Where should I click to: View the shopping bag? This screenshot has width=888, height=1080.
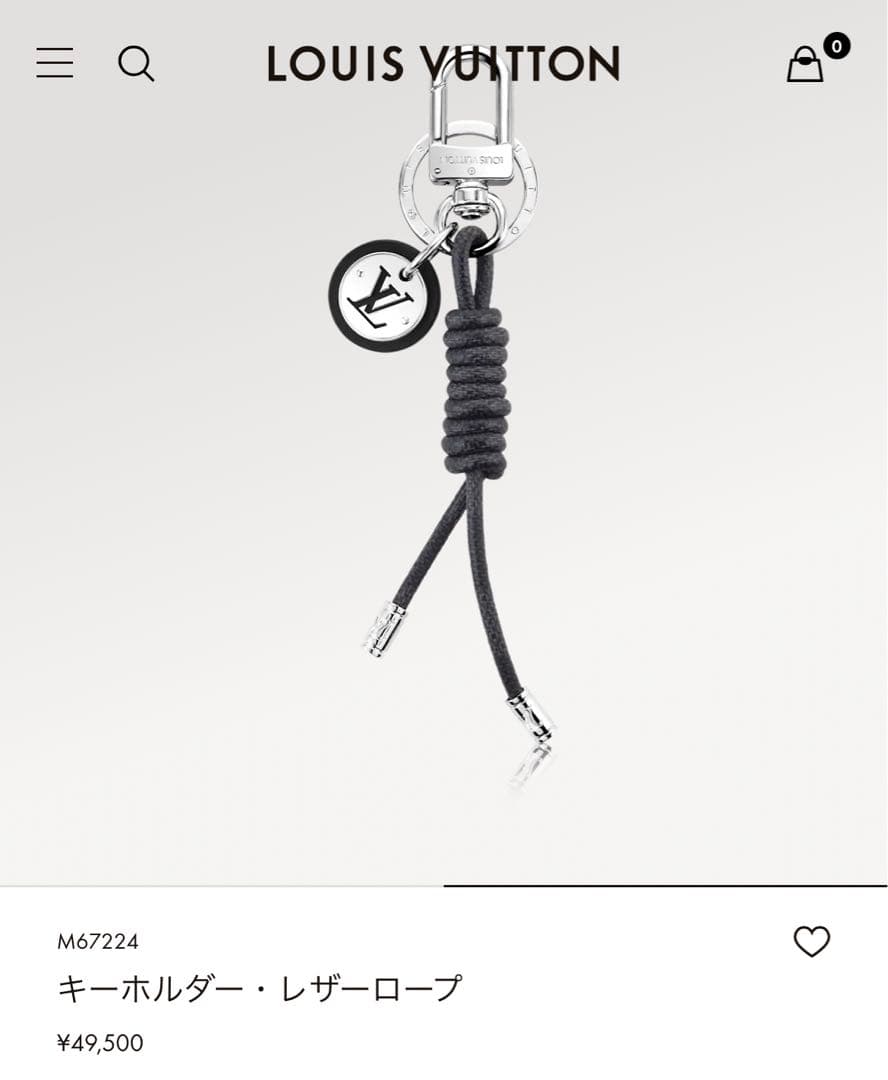pyautogui.click(x=805, y=64)
